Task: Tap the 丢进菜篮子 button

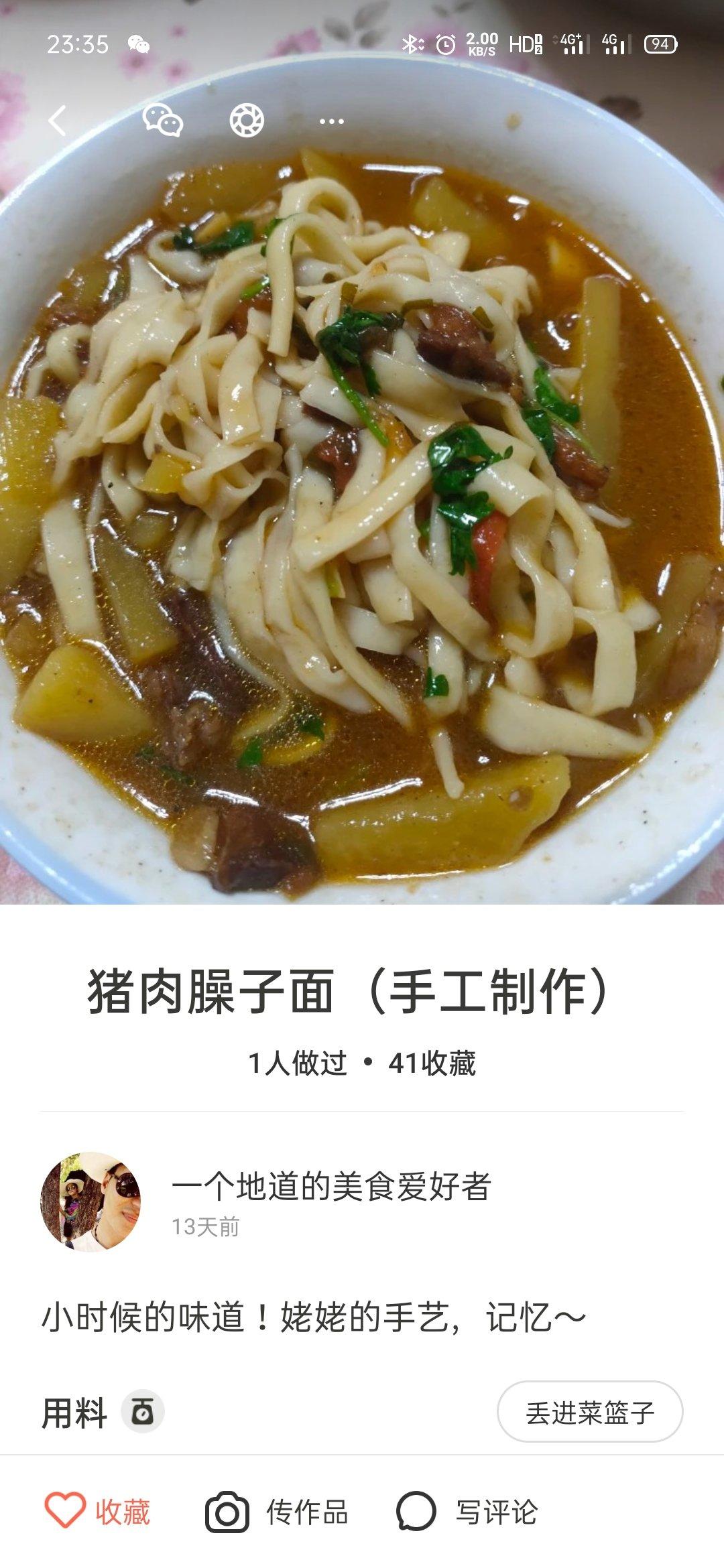Action: (589, 1412)
